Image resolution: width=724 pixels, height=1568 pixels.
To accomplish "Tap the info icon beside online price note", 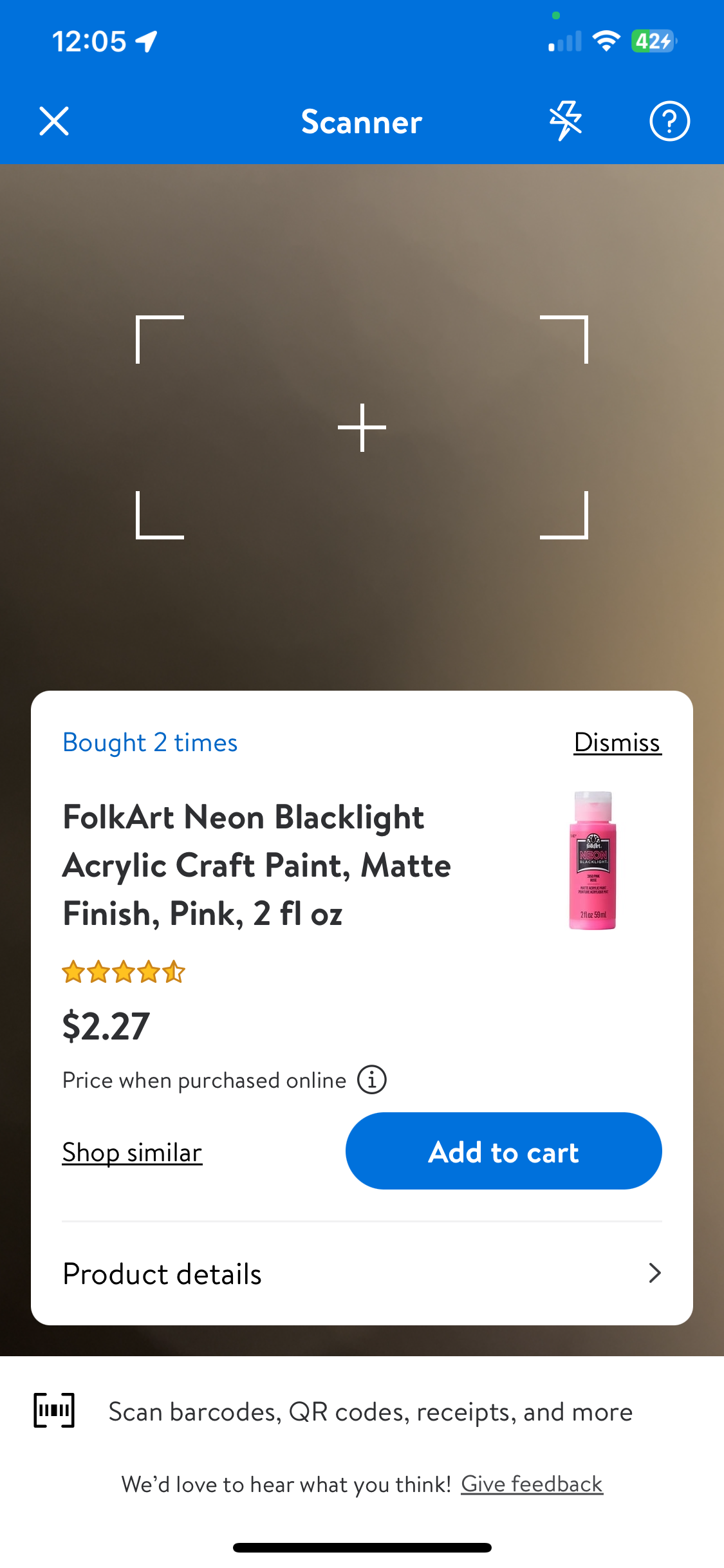I will tap(372, 1079).
